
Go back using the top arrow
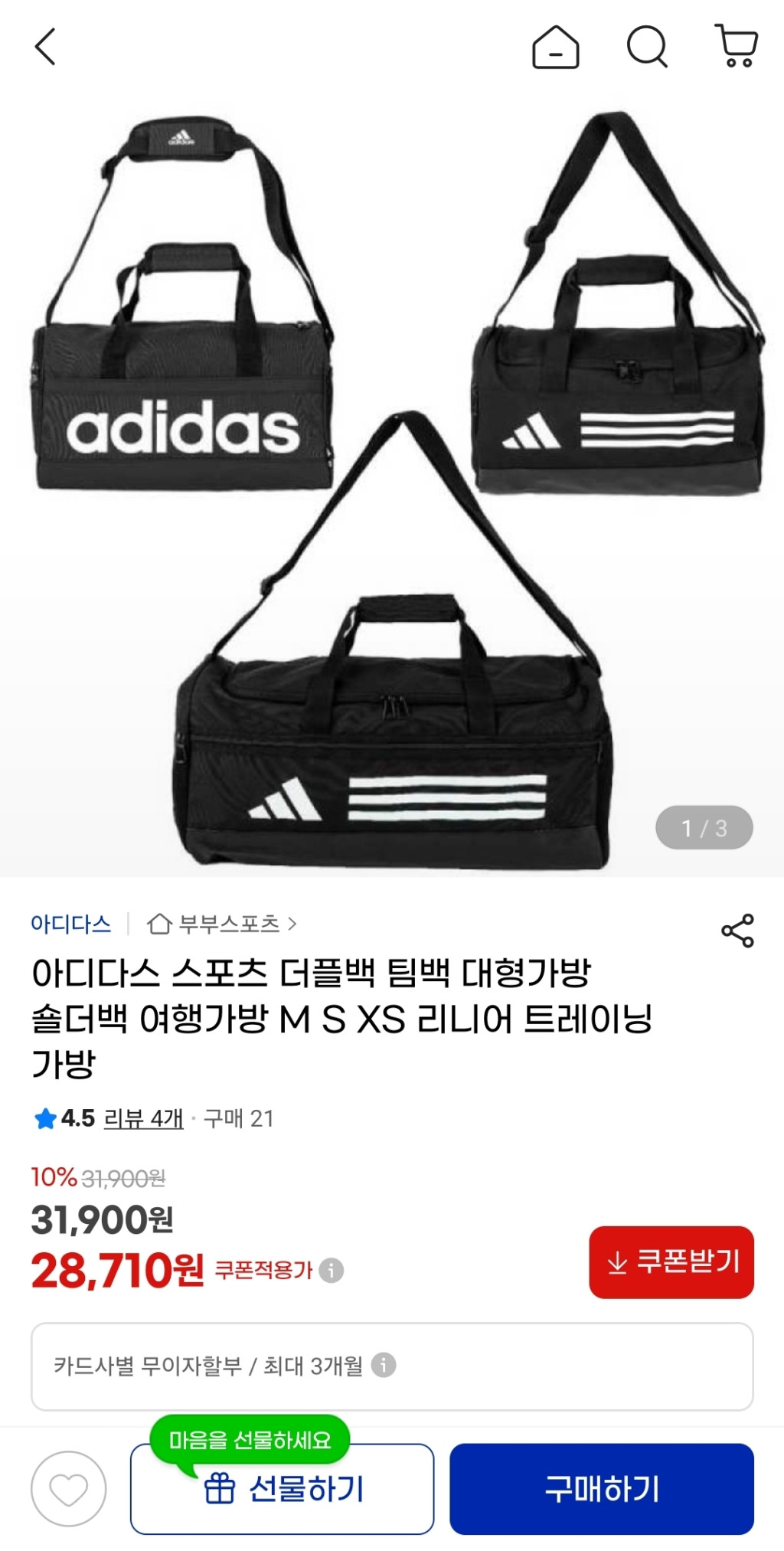[x=46, y=47]
